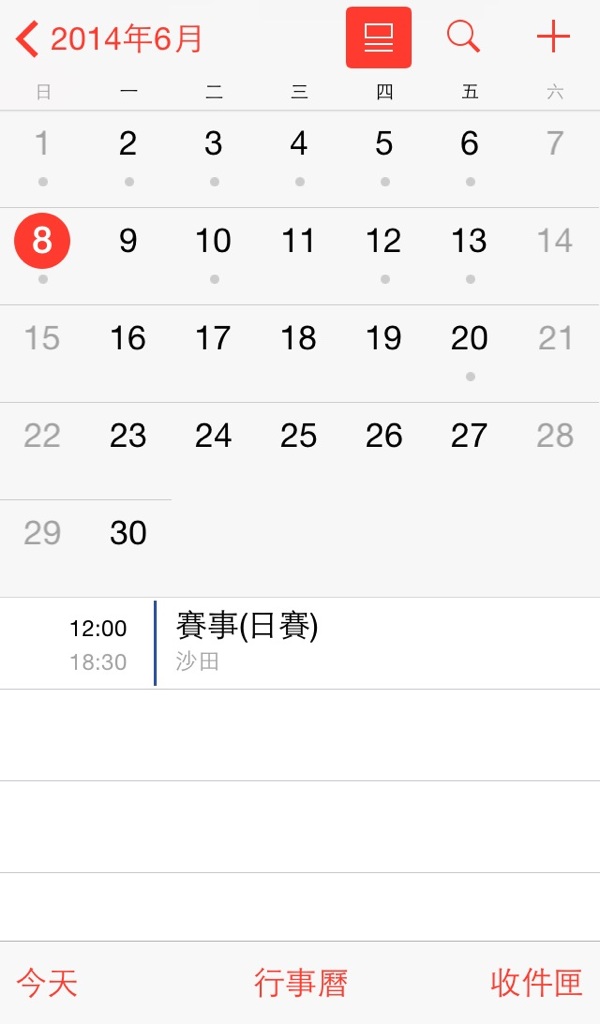Jump to today with 今天
This screenshot has width=600, height=1024.
point(47,983)
